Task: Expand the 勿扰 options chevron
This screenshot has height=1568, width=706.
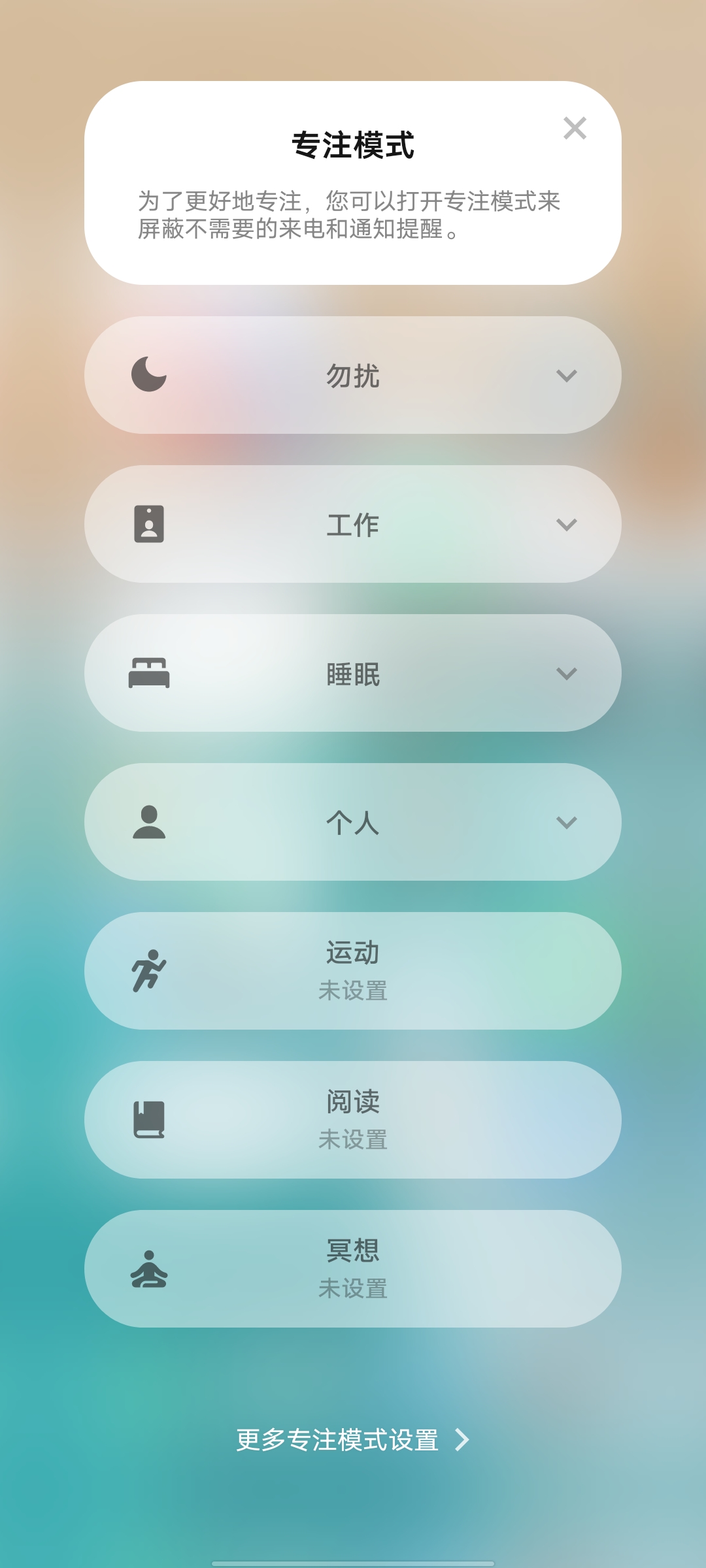Action: point(566,376)
